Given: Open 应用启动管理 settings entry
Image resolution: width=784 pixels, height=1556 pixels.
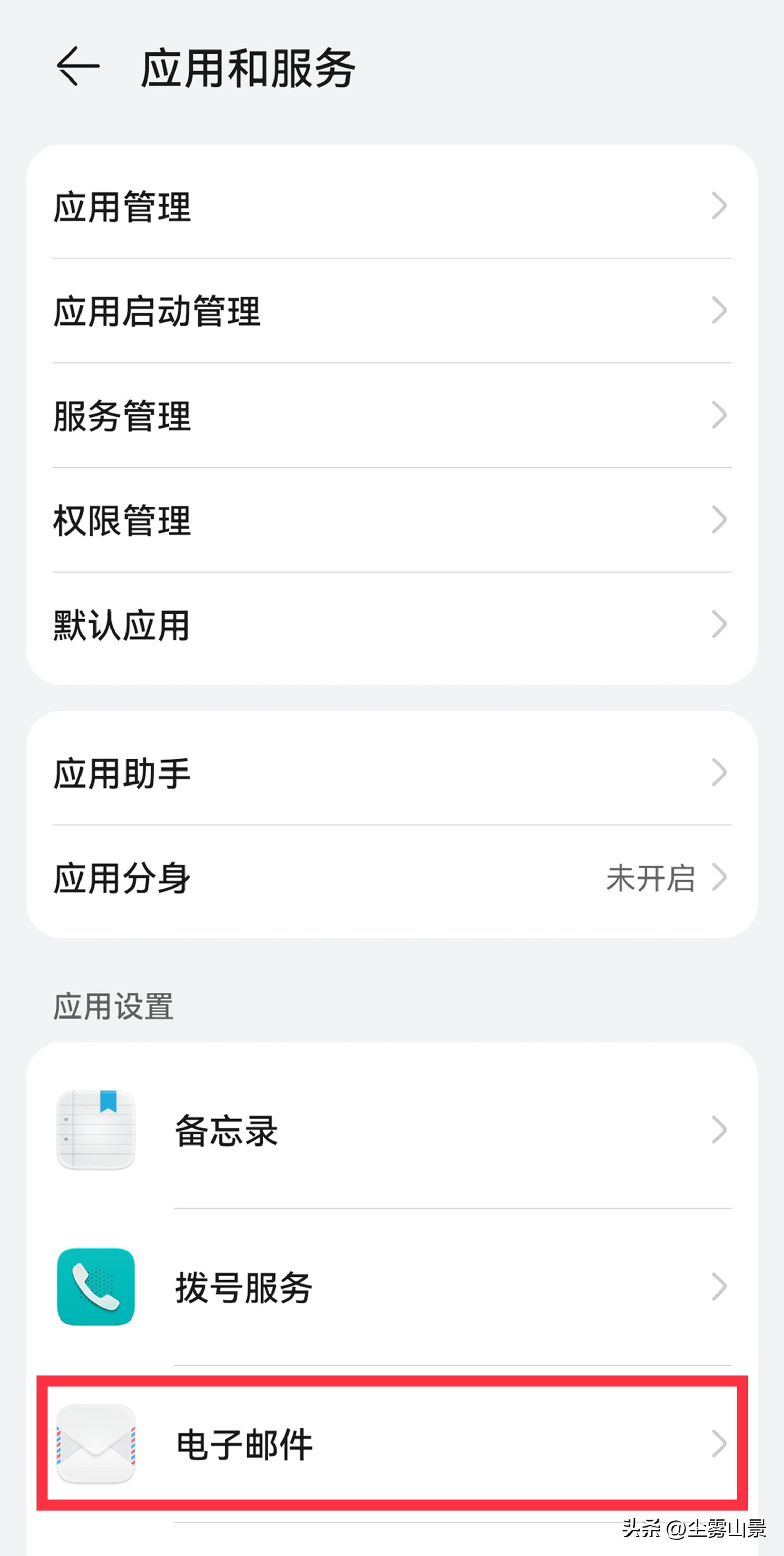Looking at the screenshot, I should coord(241,311).
